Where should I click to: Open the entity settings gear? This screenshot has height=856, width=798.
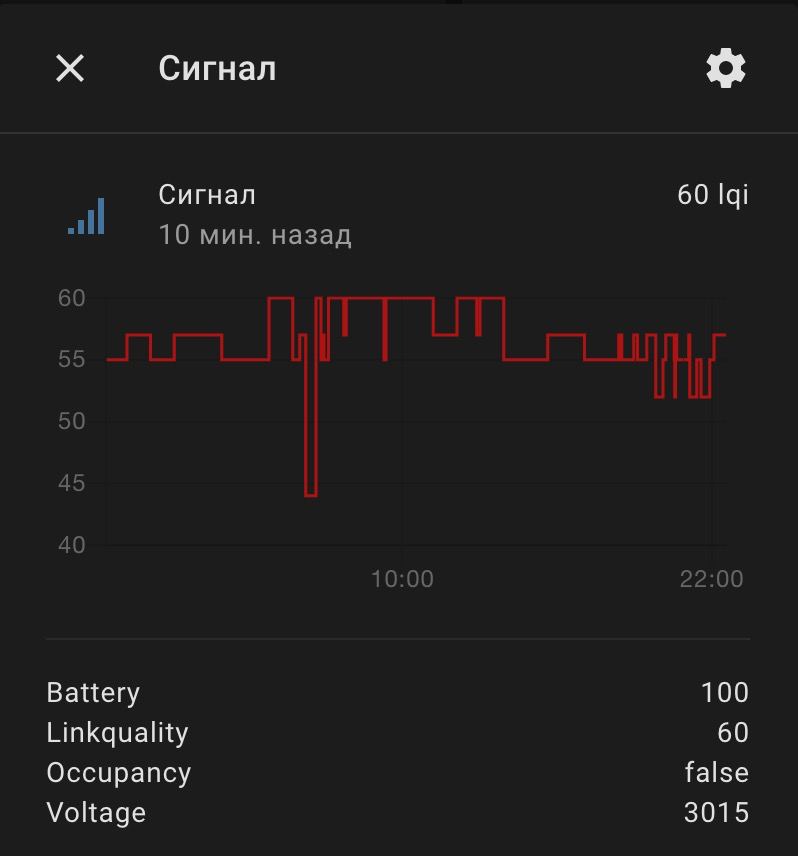(726, 68)
